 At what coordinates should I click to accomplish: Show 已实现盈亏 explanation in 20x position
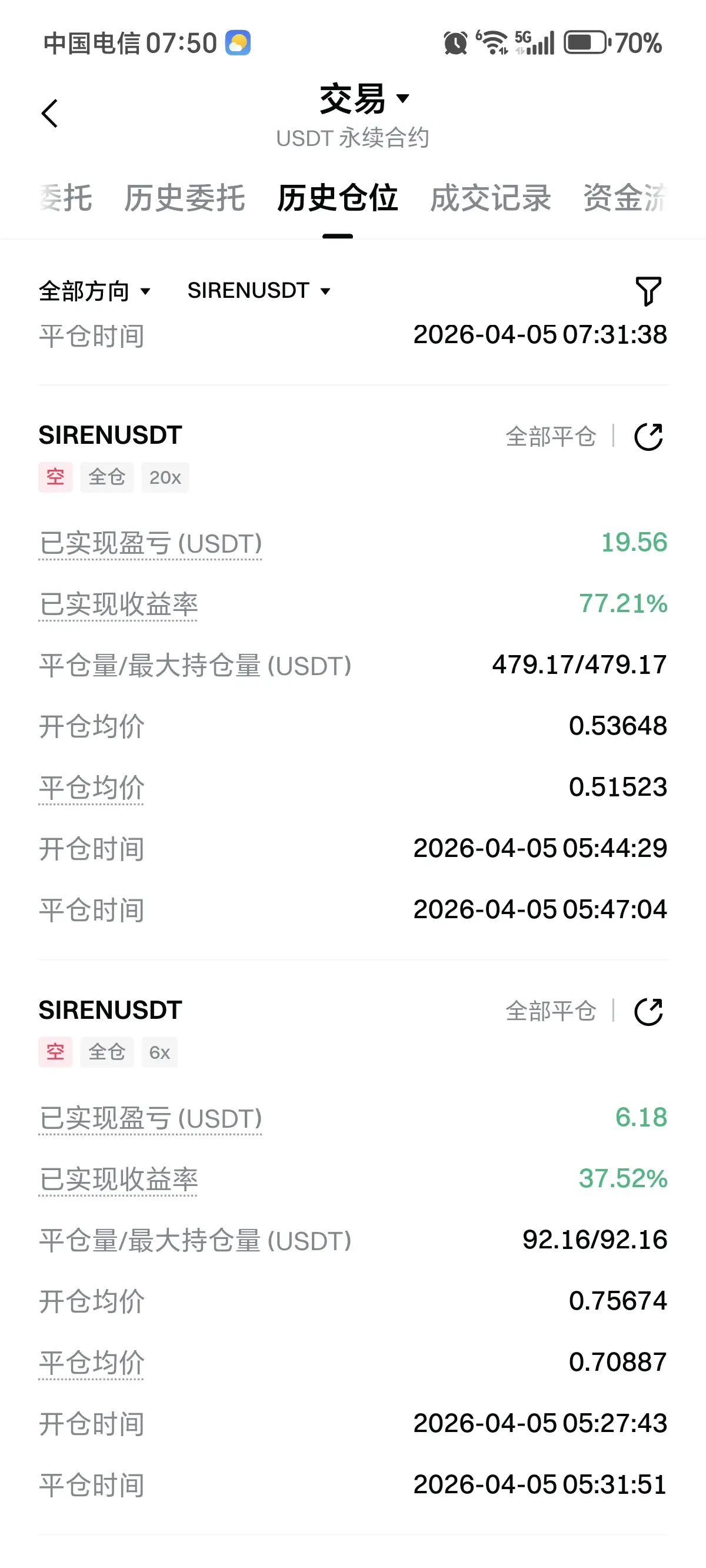pyautogui.click(x=151, y=544)
